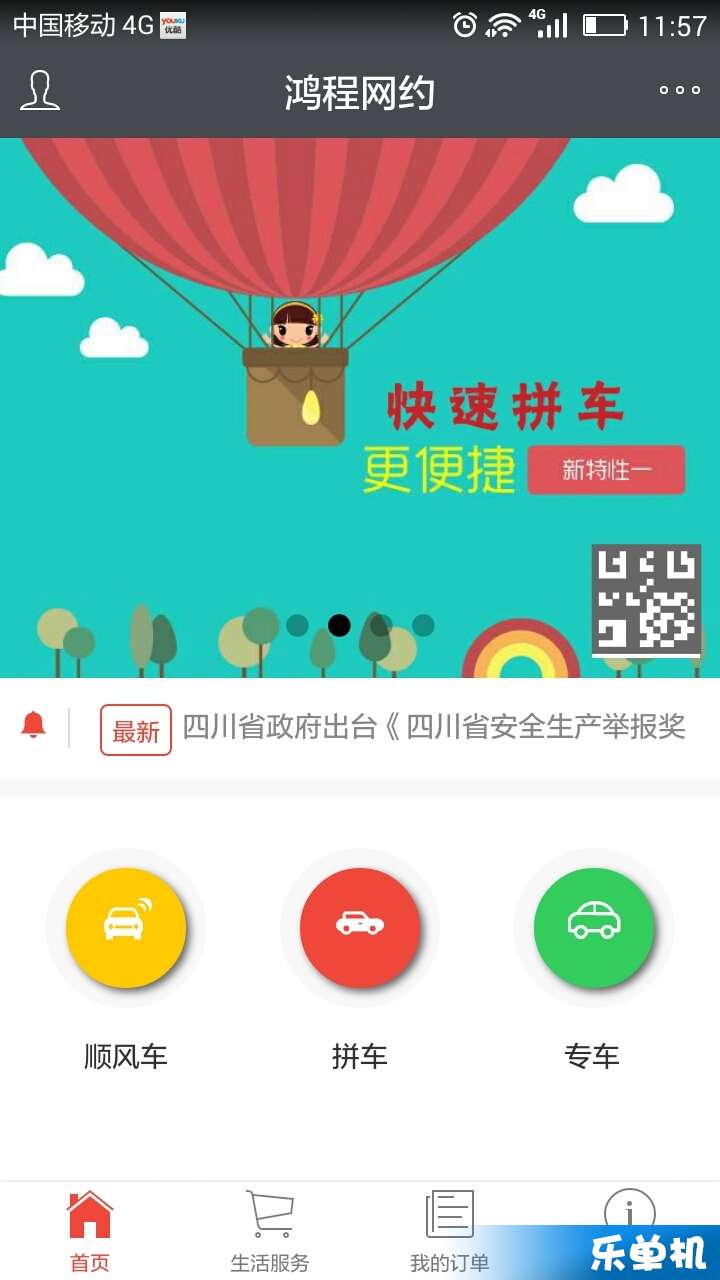Switch to the 生活服务 tab
Screen dimensions: 720x1280
coord(270,1231)
